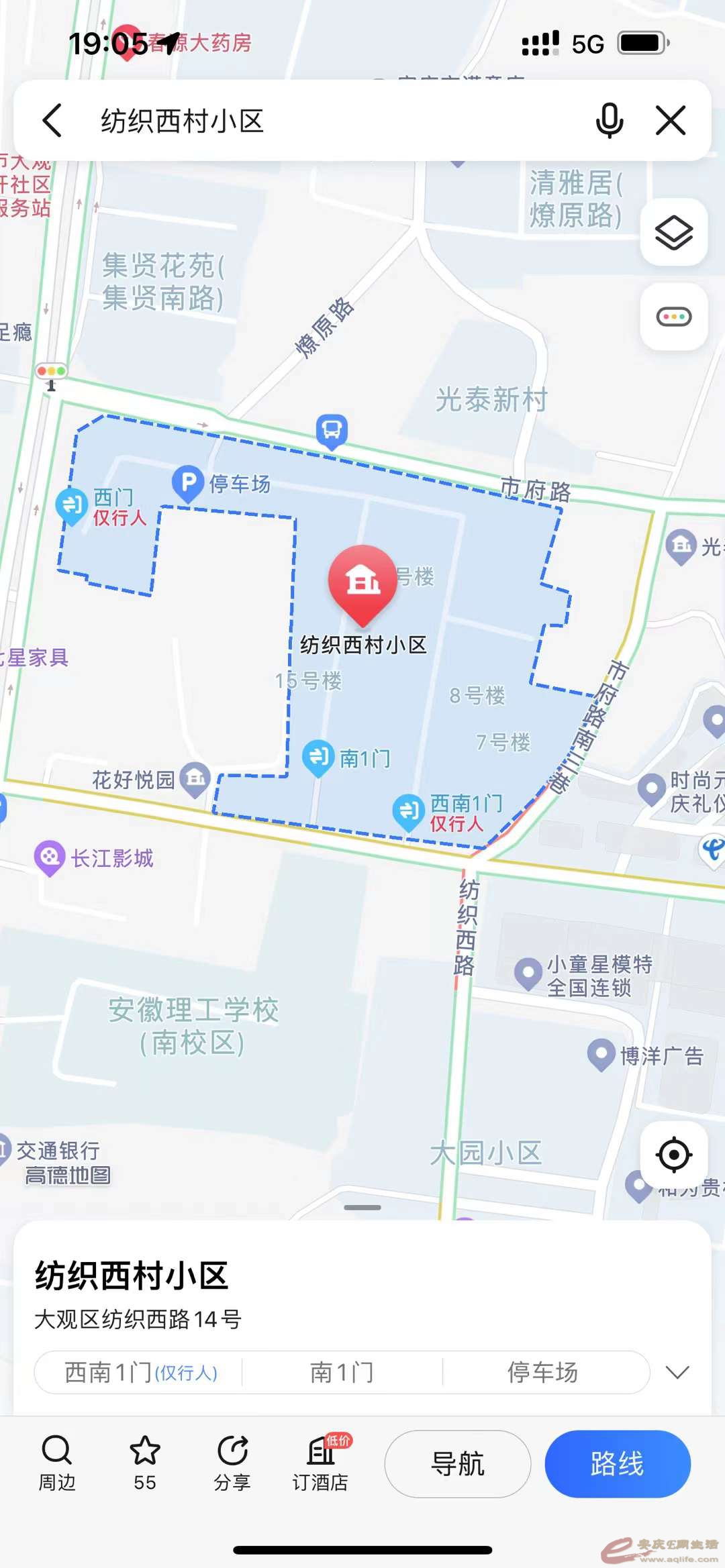Screen dimensions: 725x1568
Task: Search nearby with 周边
Action: (x=57, y=1463)
